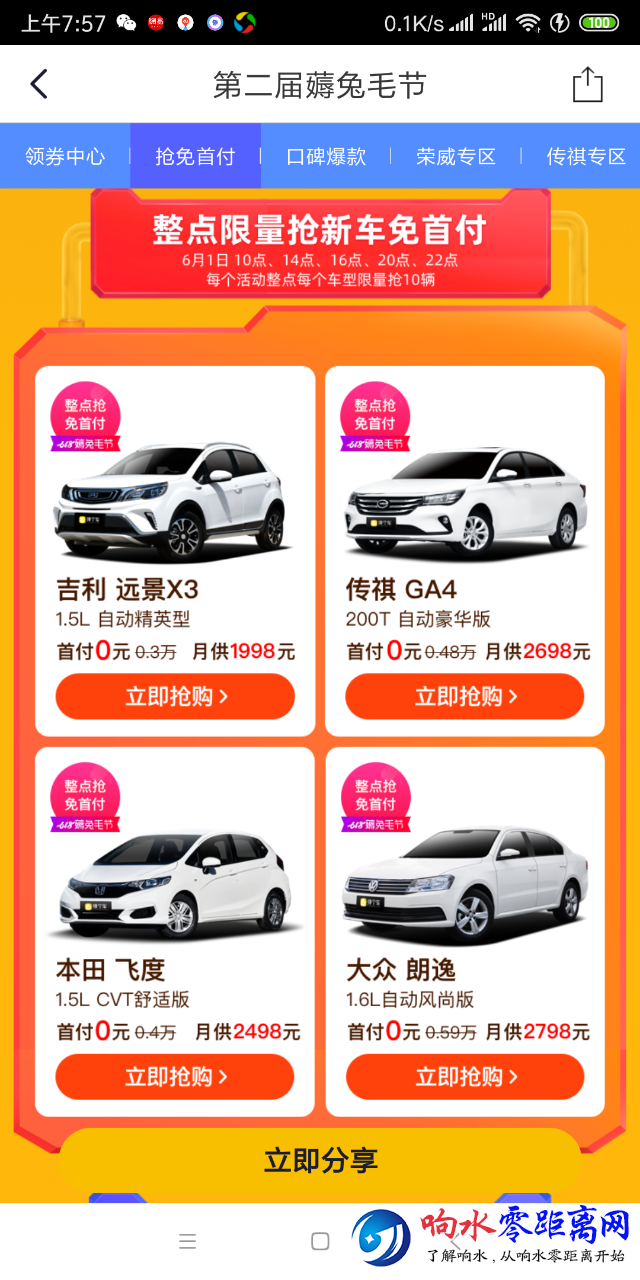
Task: Open recent apps from navigation bar
Action: tap(187, 1241)
